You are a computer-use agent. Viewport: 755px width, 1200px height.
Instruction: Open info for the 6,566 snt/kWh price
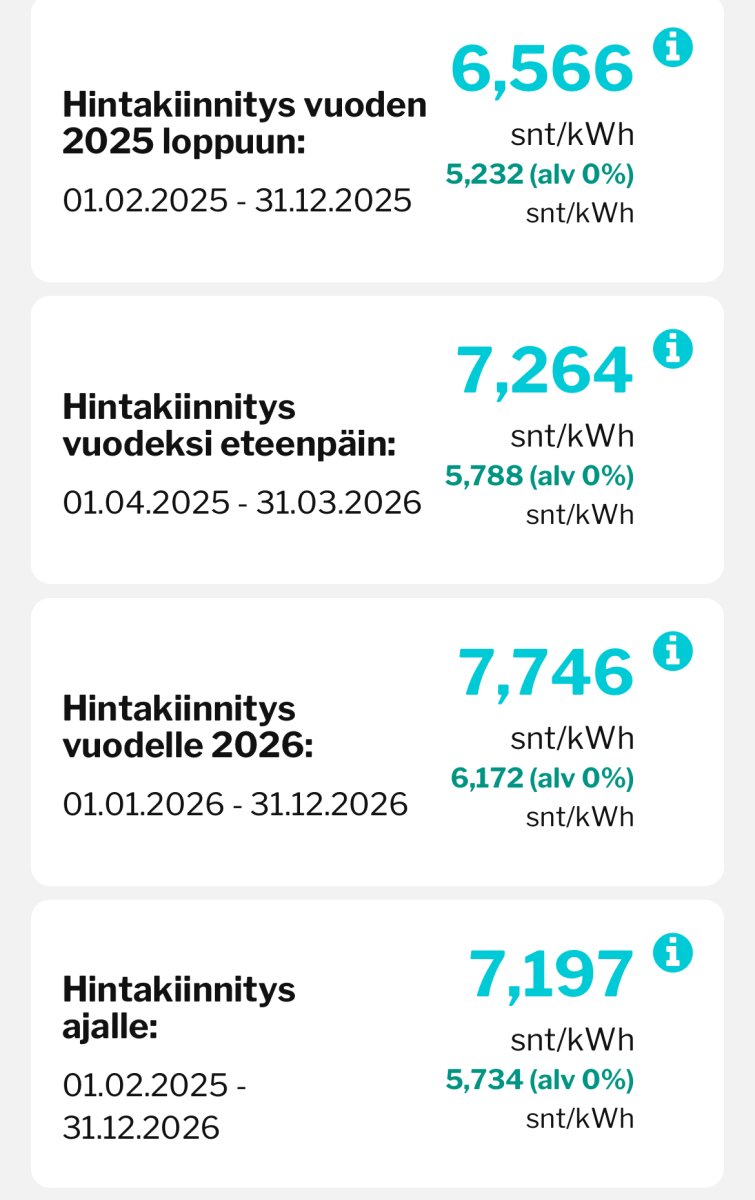click(x=672, y=47)
